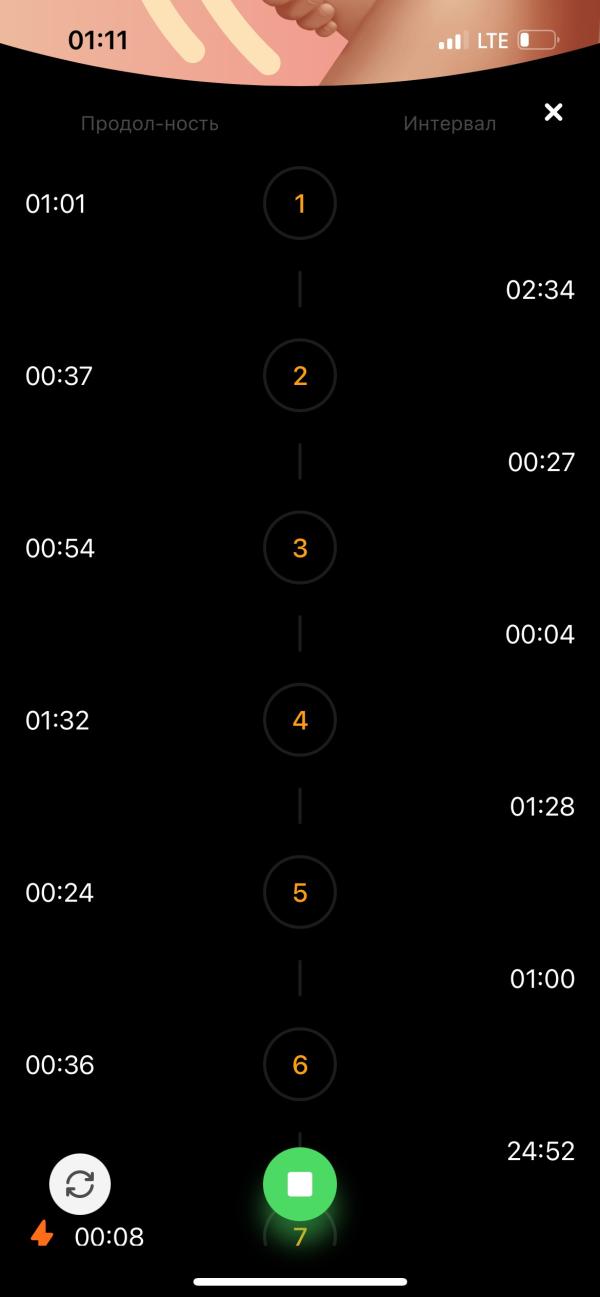The image size is (600, 1297).
Task: Close the contraction timer screen
Action: tap(553, 112)
